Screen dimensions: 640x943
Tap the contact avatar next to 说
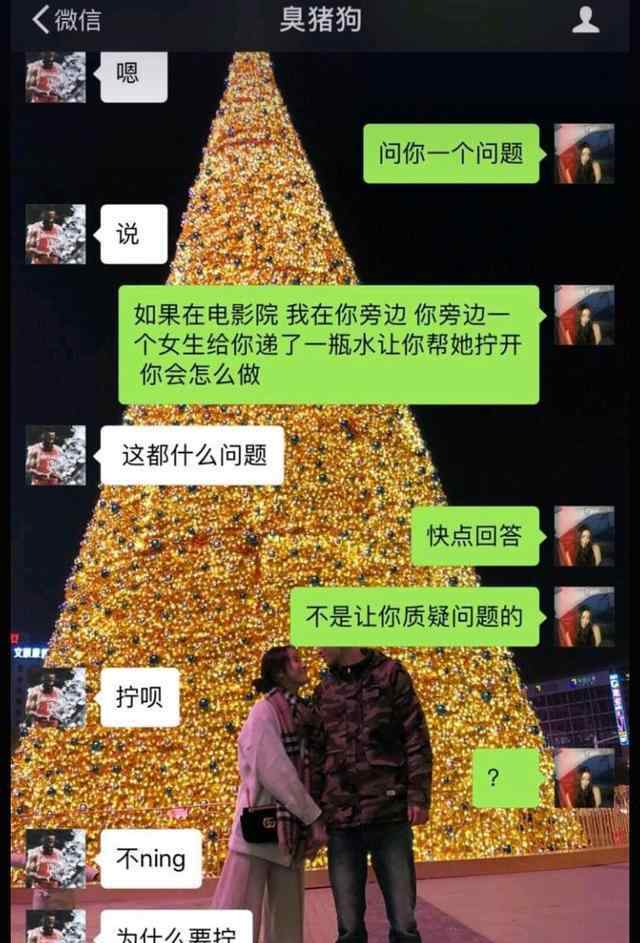tap(56, 234)
